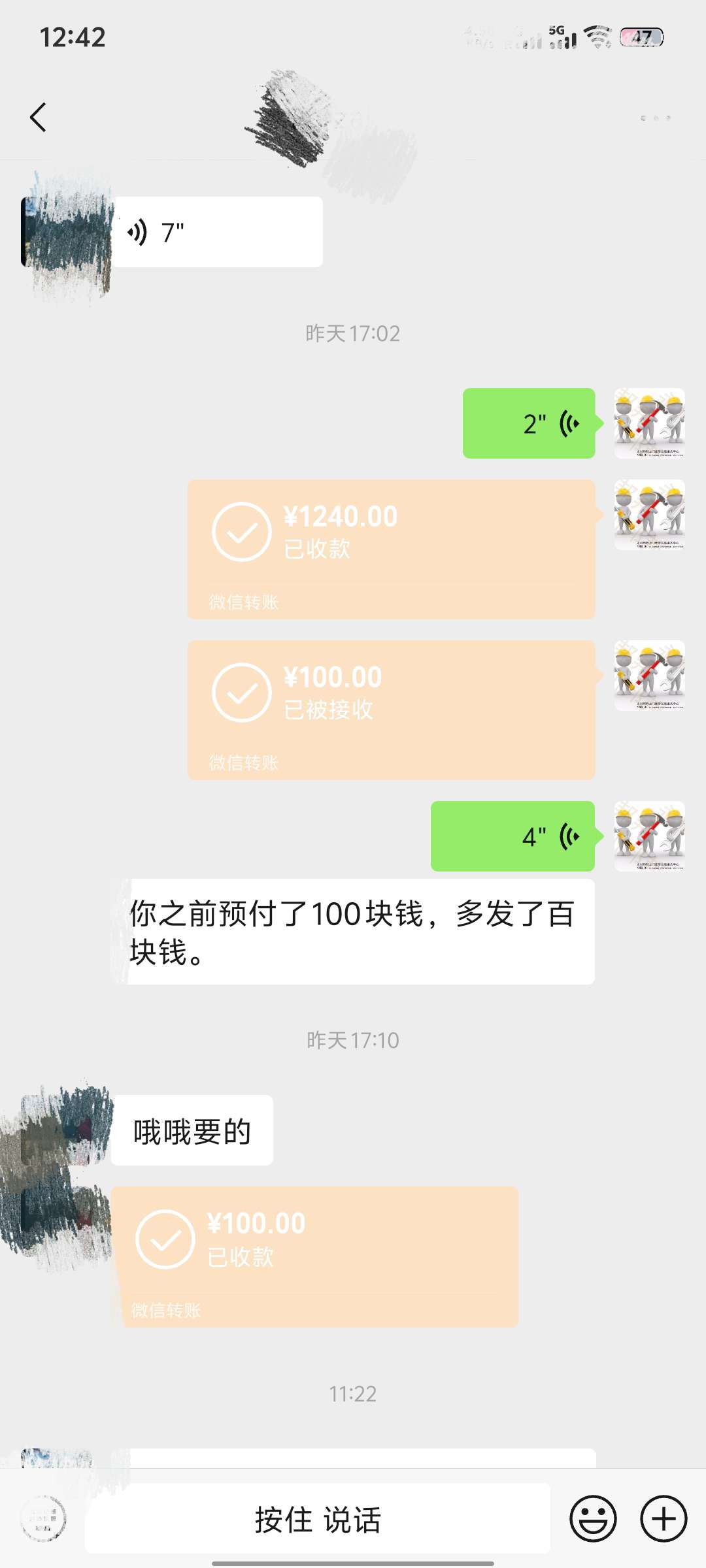Open the plus attachment menu

pyautogui.click(x=663, y=1519)
